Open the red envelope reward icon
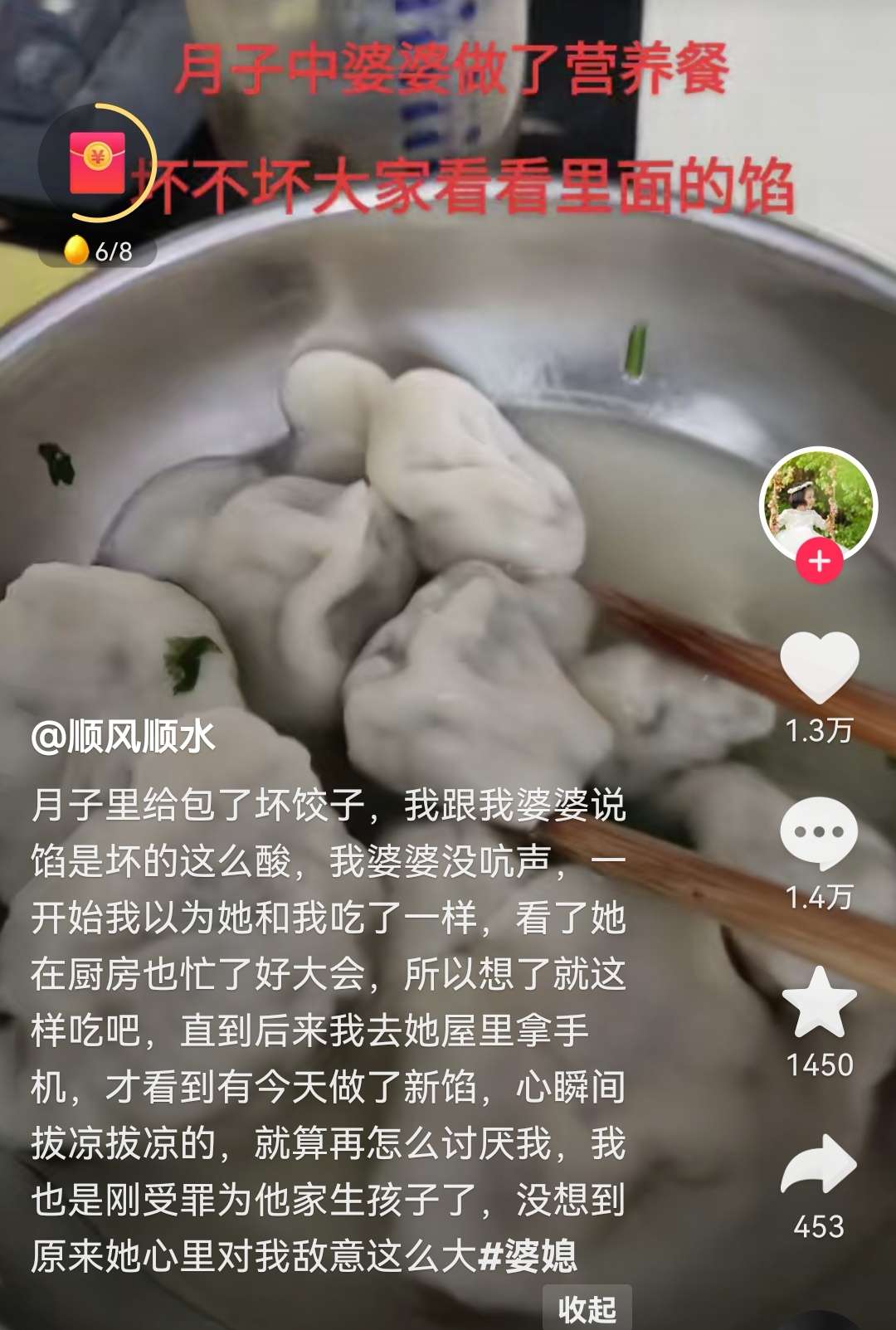The height and width of the screenshot is (1330, 896). pyautogui.click(x=97, y=163)
